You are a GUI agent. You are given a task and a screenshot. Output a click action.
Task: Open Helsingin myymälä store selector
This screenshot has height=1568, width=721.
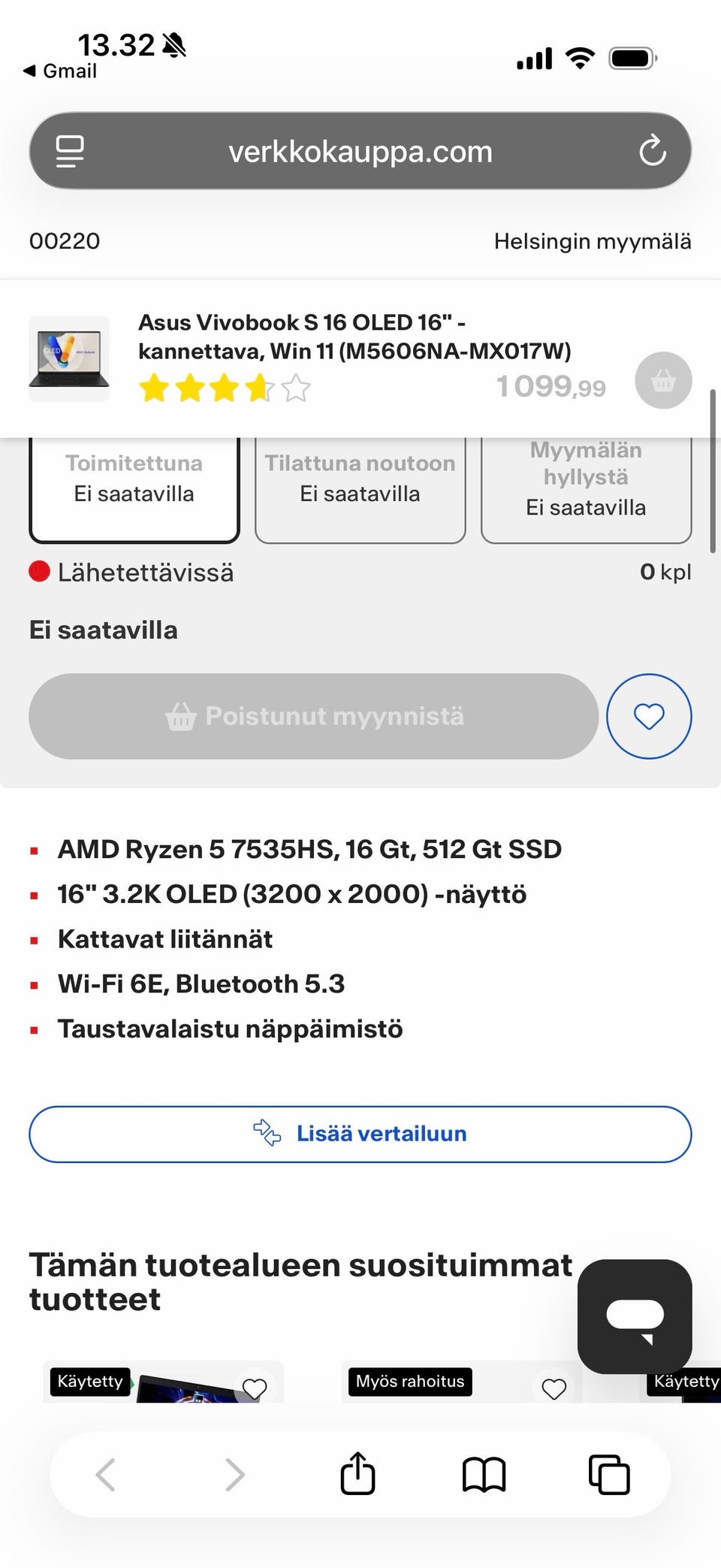(x=593, y=241)
